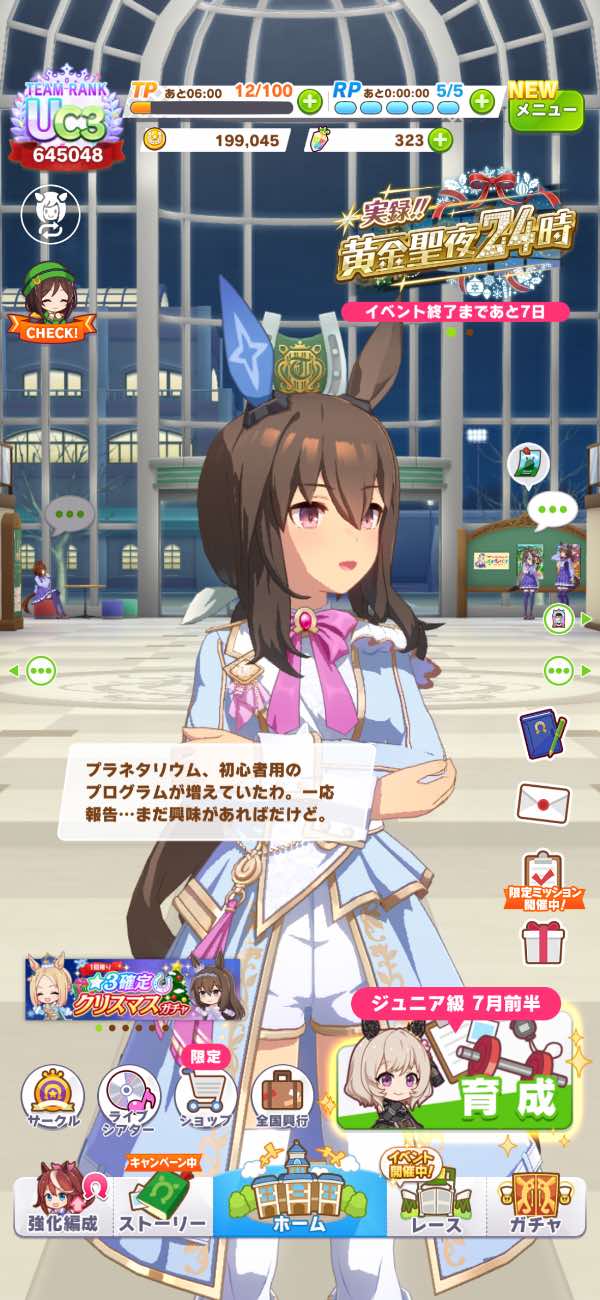Open 全国興行

[281, 1100]
